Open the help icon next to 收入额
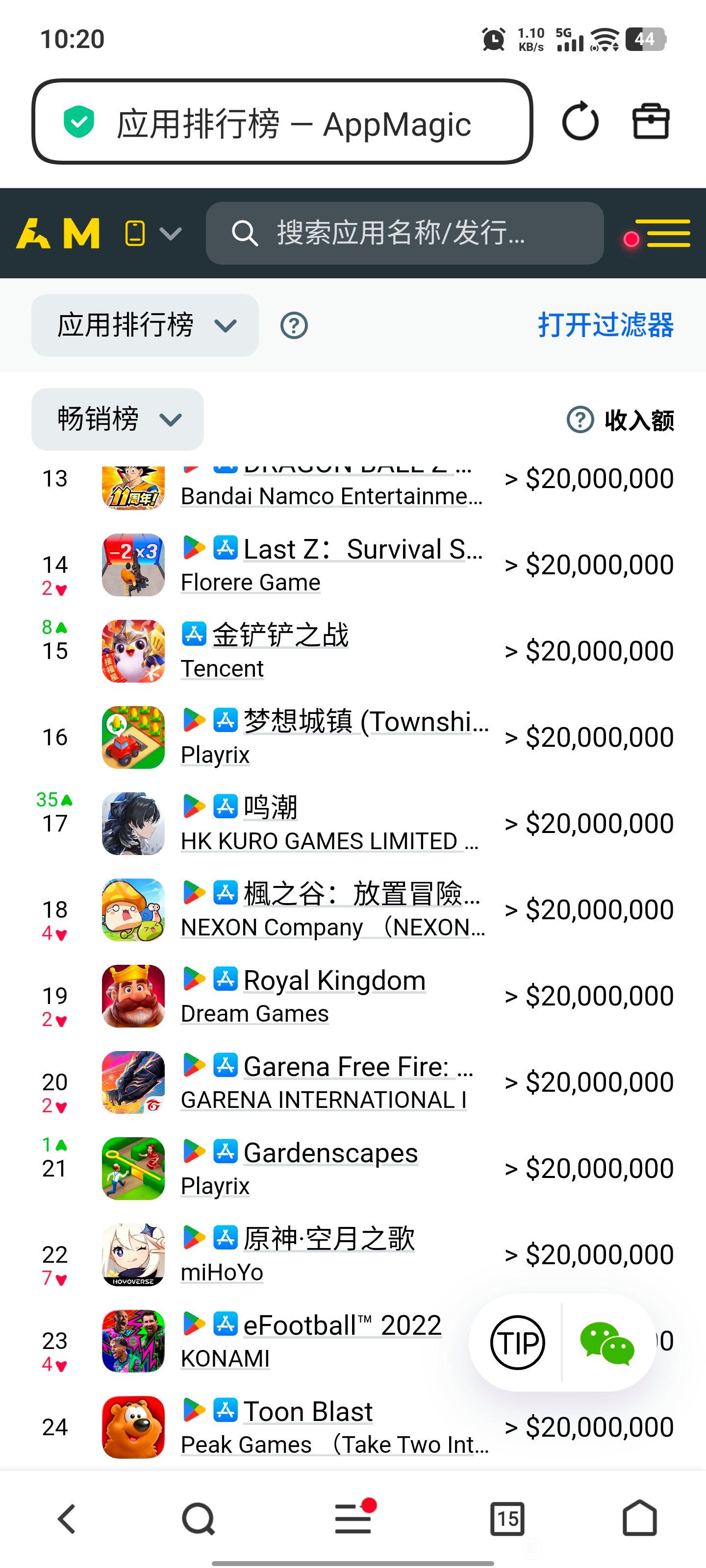The image size is (706, 1568). click(x=580, y=419)
